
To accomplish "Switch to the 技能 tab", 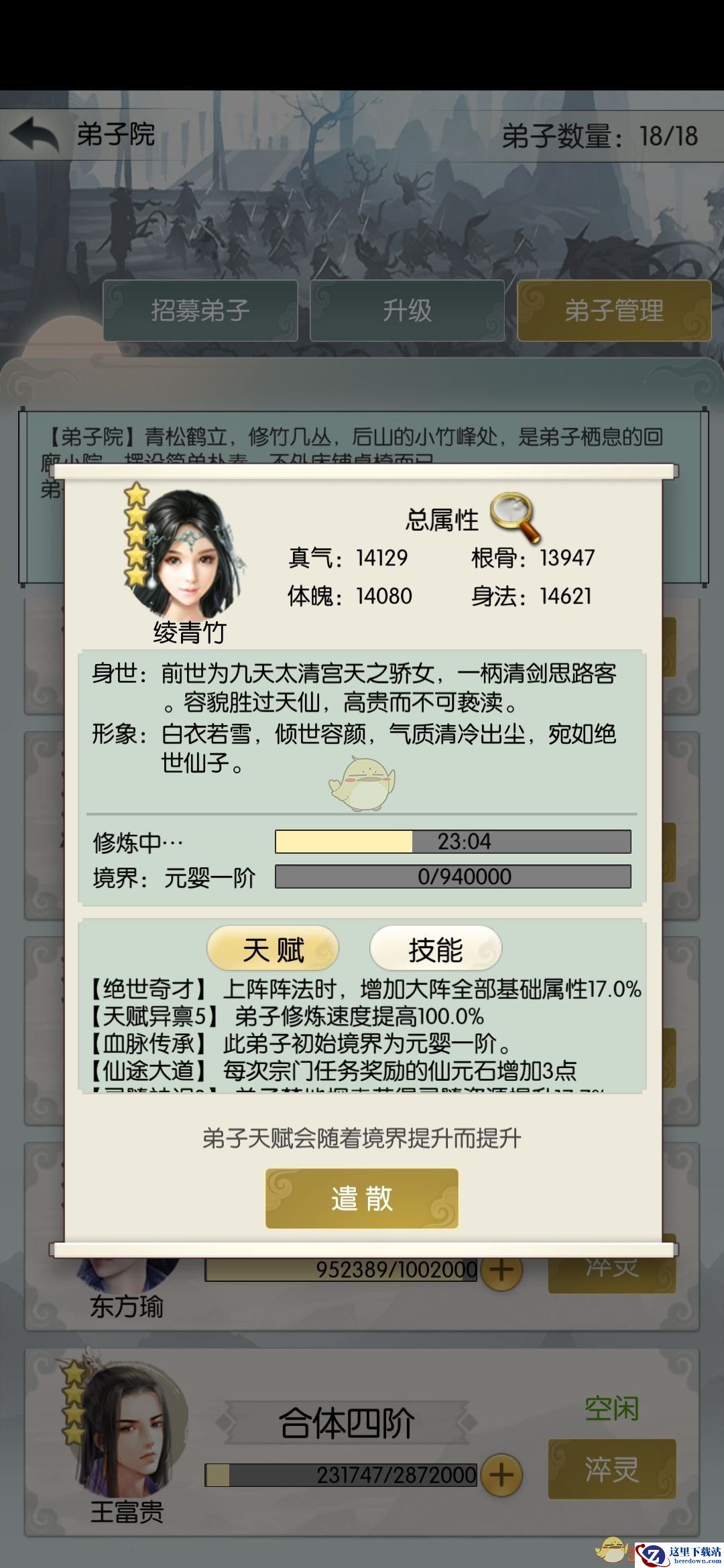I will (436, 950).
